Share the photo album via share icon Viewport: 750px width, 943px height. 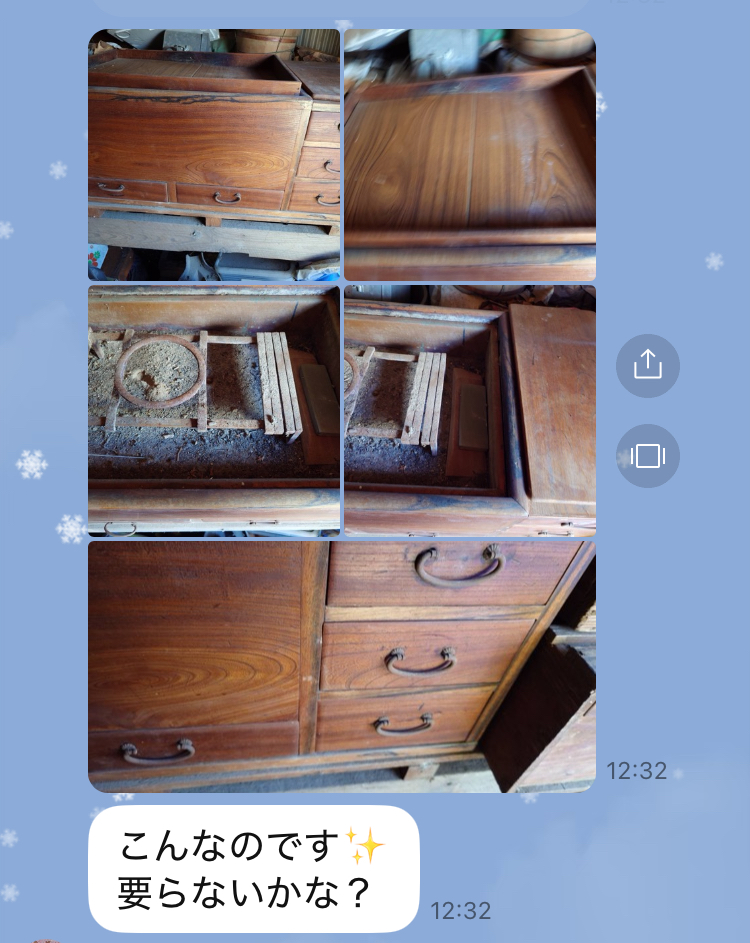click(x=647, y=366)
